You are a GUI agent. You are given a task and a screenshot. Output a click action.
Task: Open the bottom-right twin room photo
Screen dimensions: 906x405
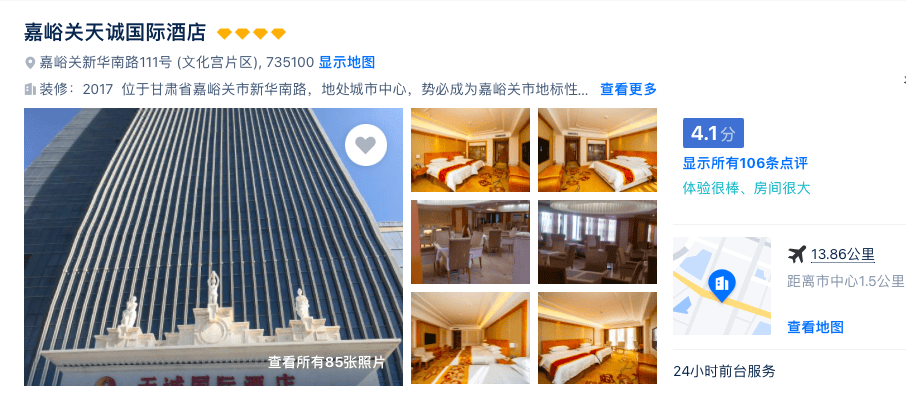[x=597, y=338]
